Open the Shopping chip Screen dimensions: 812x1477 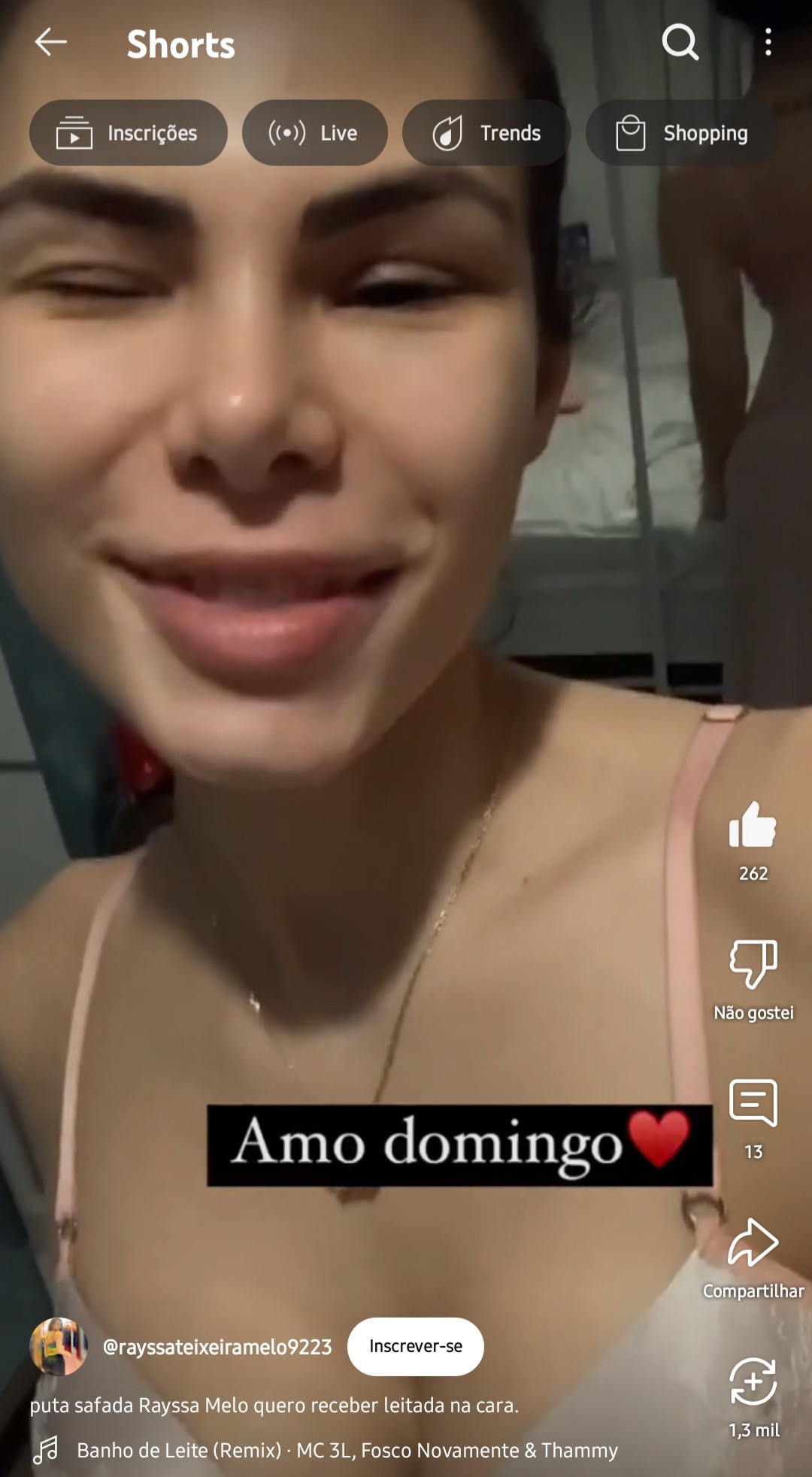pyautogui.click(x=682, y=133)
